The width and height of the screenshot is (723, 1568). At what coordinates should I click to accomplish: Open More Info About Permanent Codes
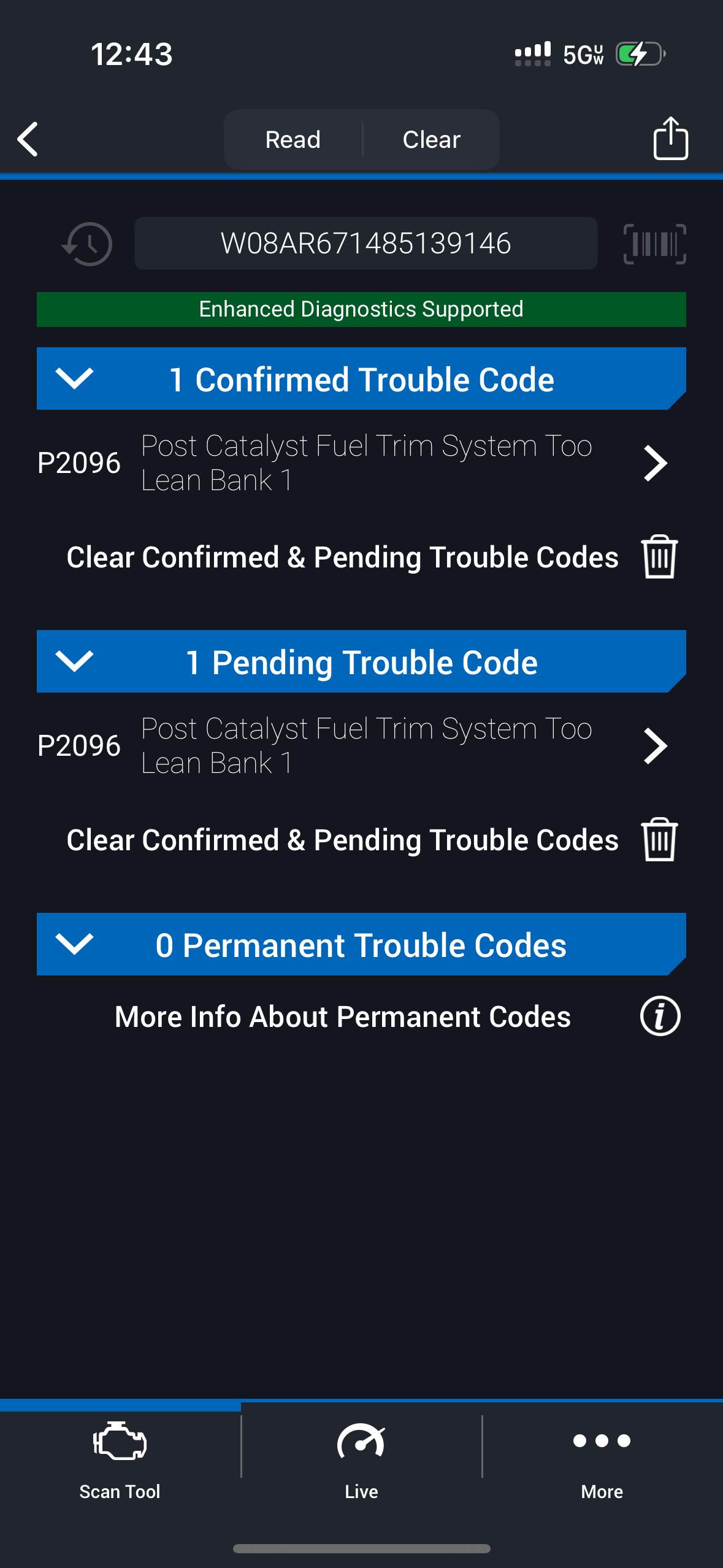(660, 1017)
